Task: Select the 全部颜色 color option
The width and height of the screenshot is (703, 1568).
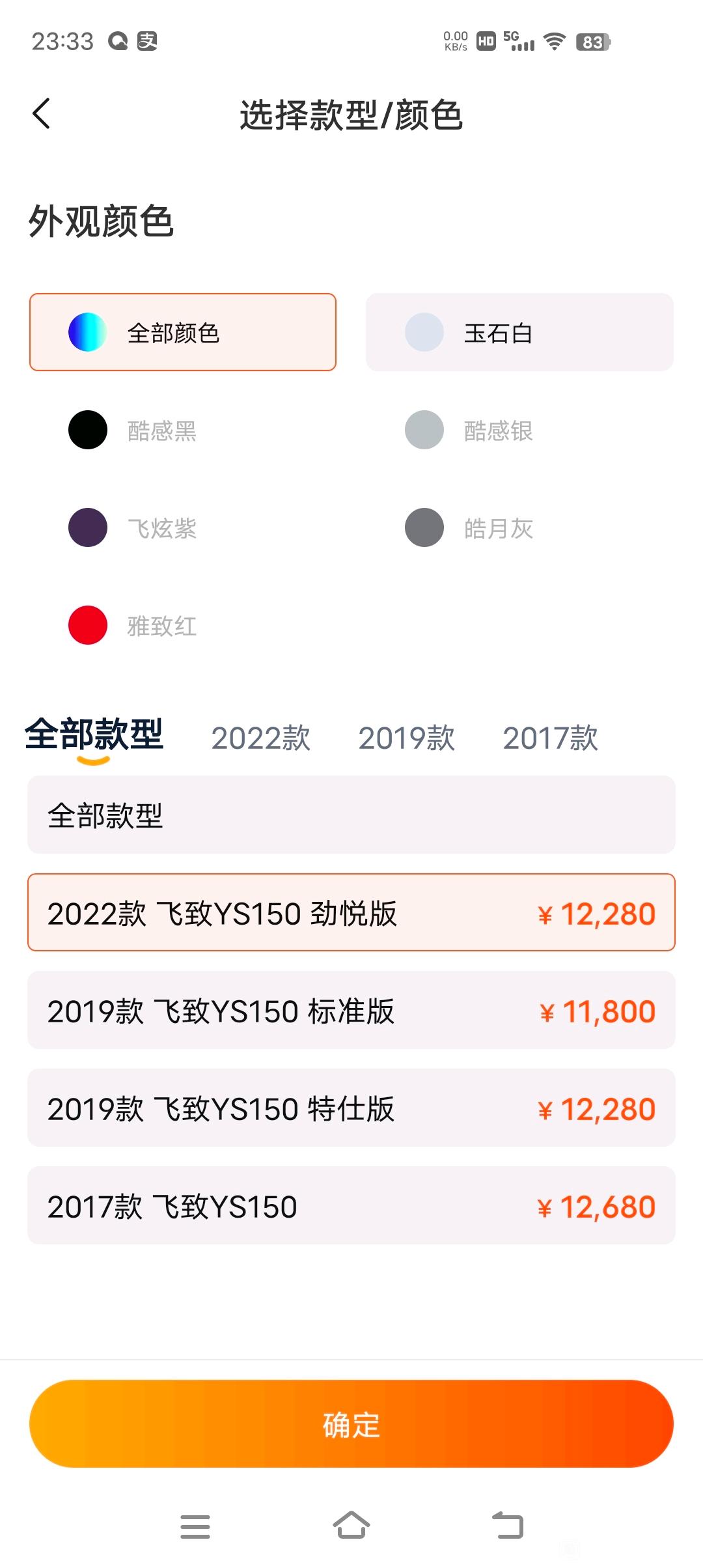Action: click(183, 332)
